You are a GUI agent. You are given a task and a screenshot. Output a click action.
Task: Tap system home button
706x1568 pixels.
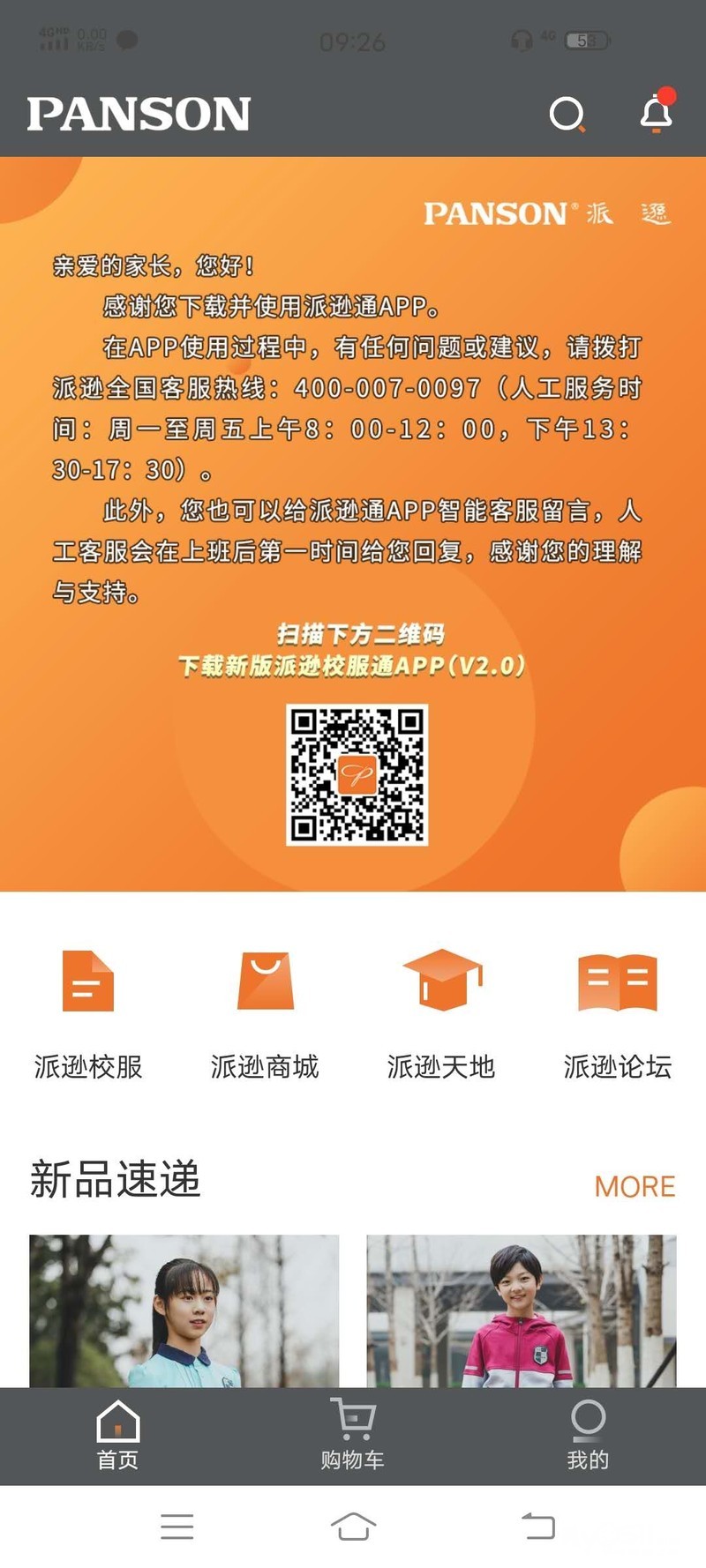[353, 1526]
